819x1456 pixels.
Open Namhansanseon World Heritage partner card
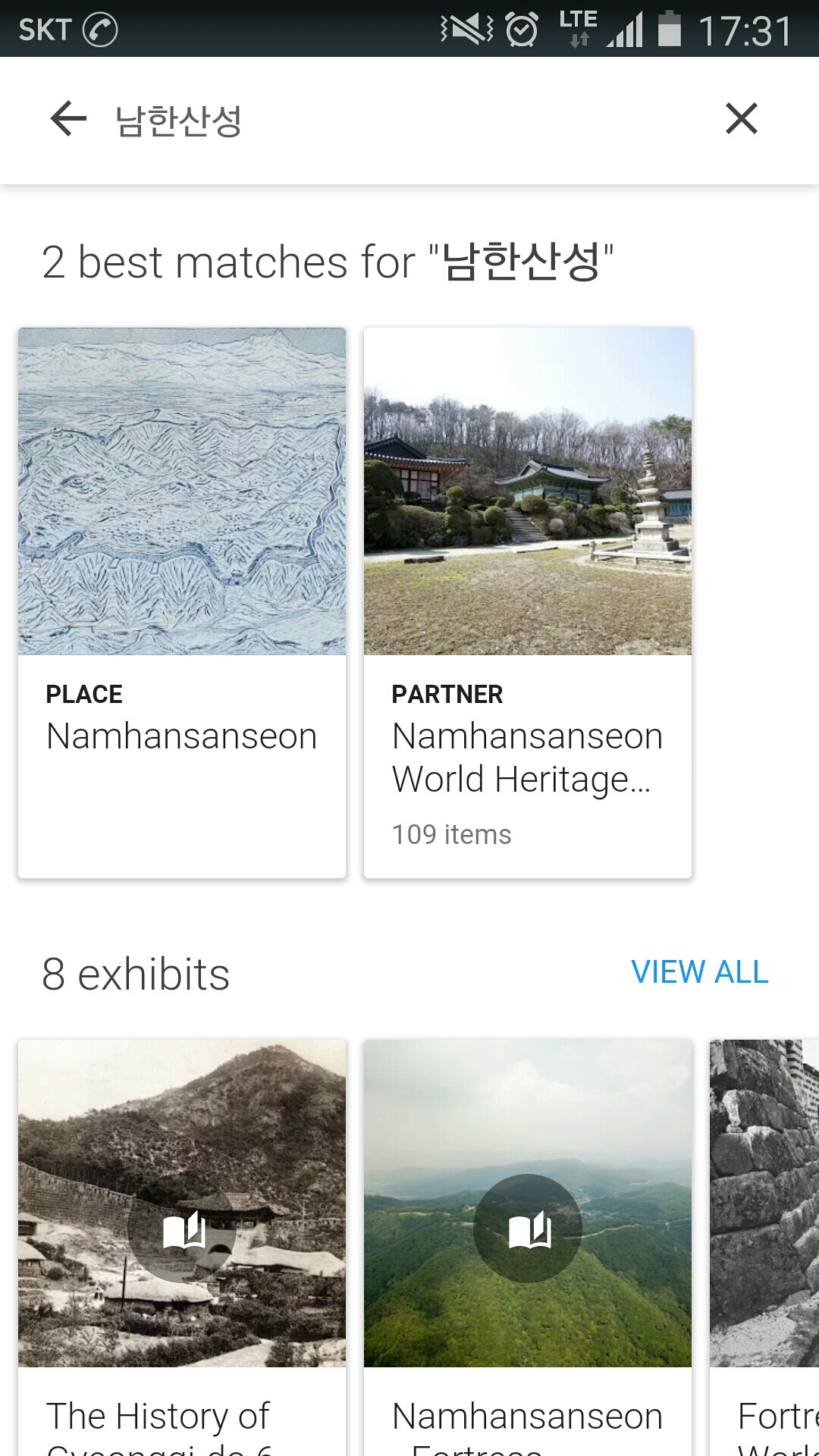tap(528, 602)
